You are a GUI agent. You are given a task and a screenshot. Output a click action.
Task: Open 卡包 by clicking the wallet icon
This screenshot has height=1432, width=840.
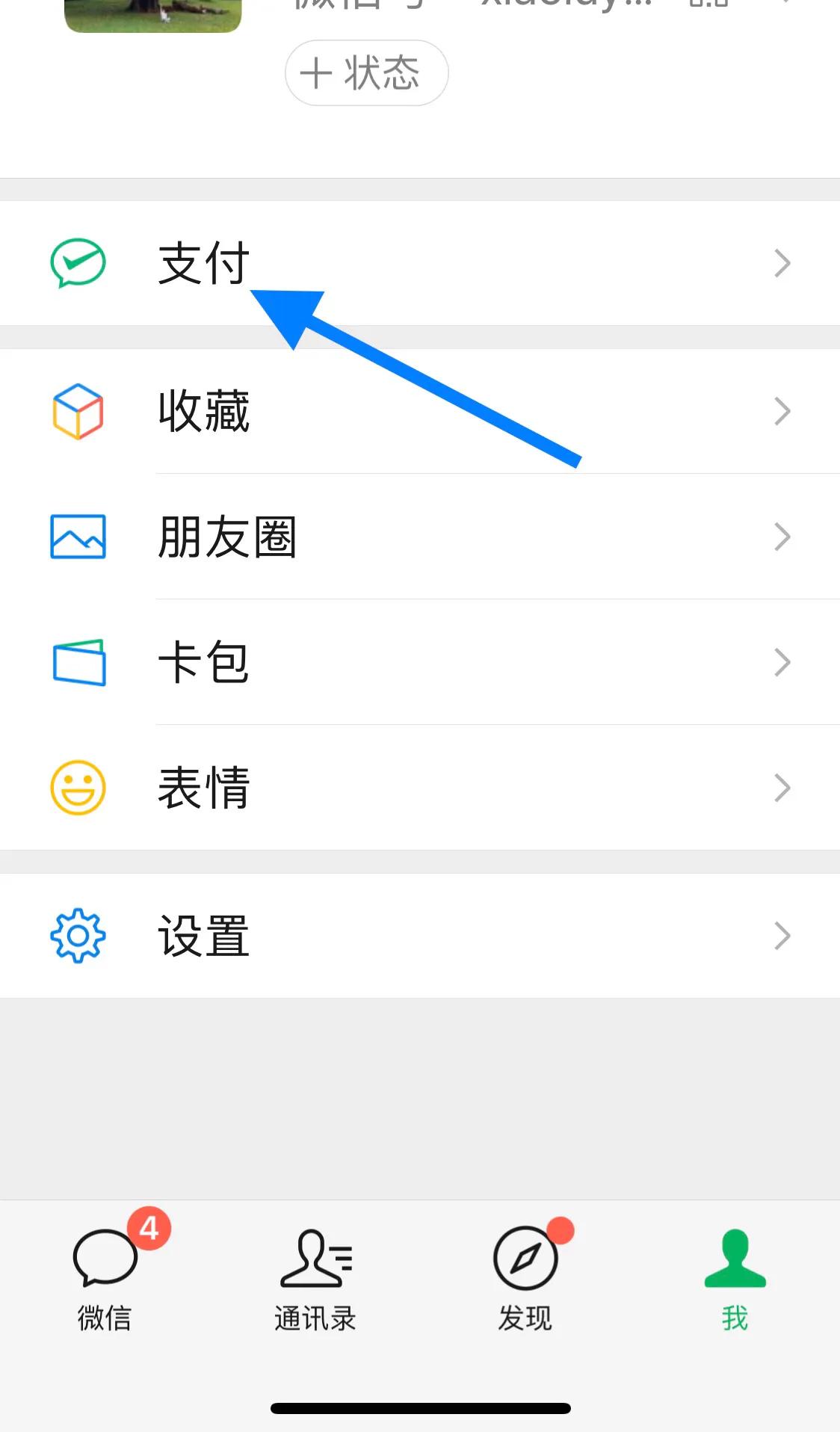pyautogui.click(x=77, y=661)
